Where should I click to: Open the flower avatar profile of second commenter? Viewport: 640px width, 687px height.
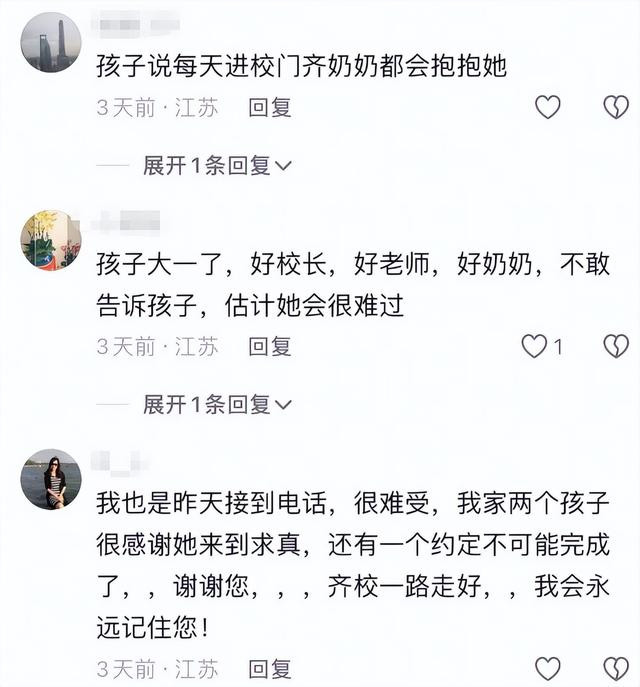click(51, 240)
